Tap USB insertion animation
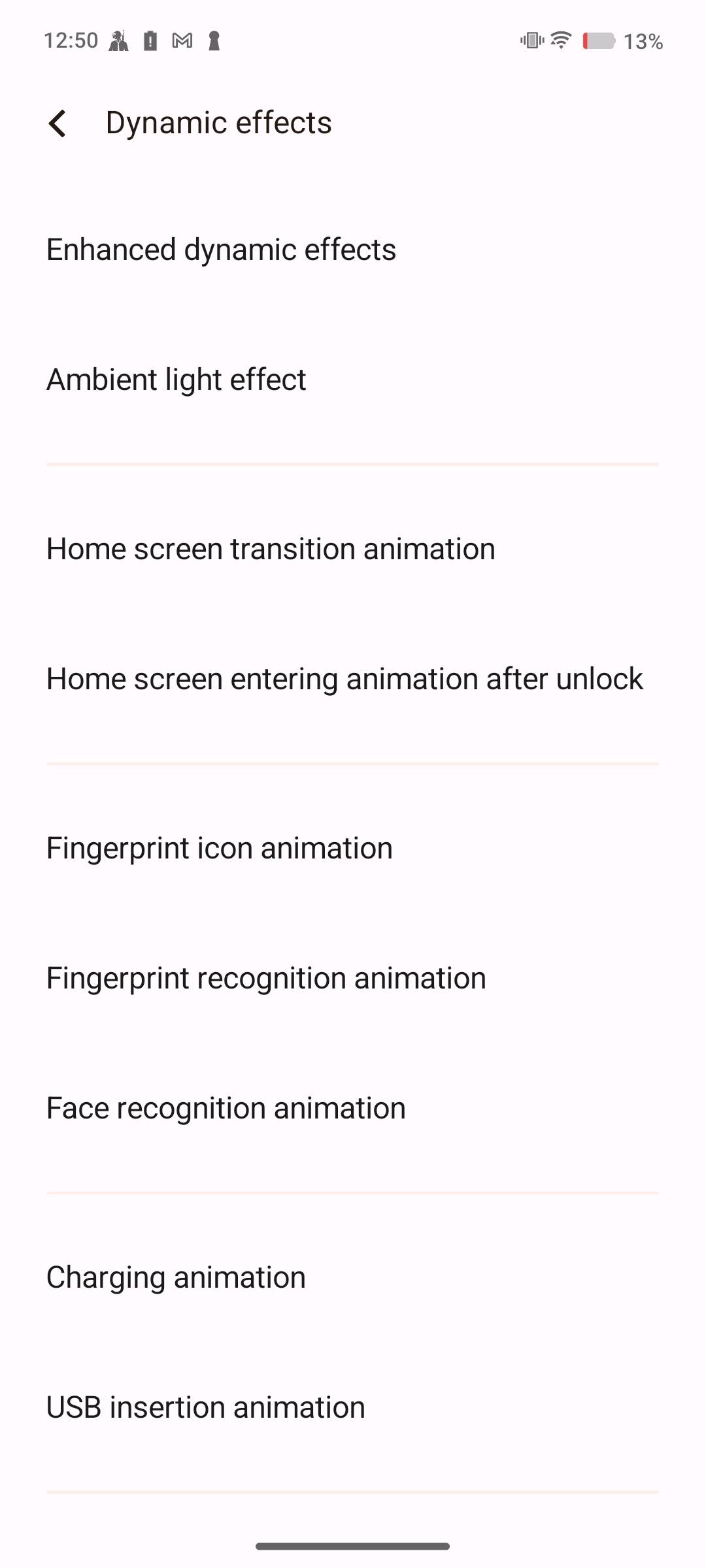 (206, 1407)
